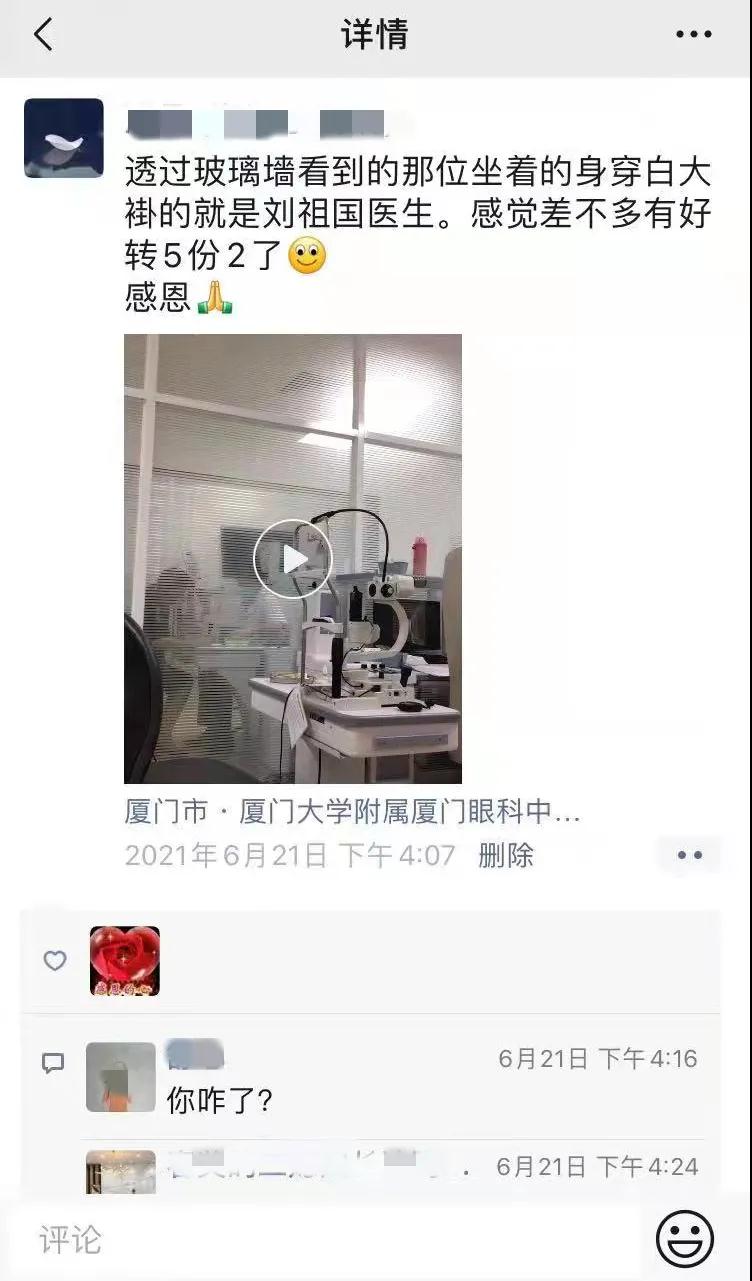Open the 厦门大学附属厦门眼科中心 location link
The height and width of the screenshot is (1281, 752).
point(352,811)
